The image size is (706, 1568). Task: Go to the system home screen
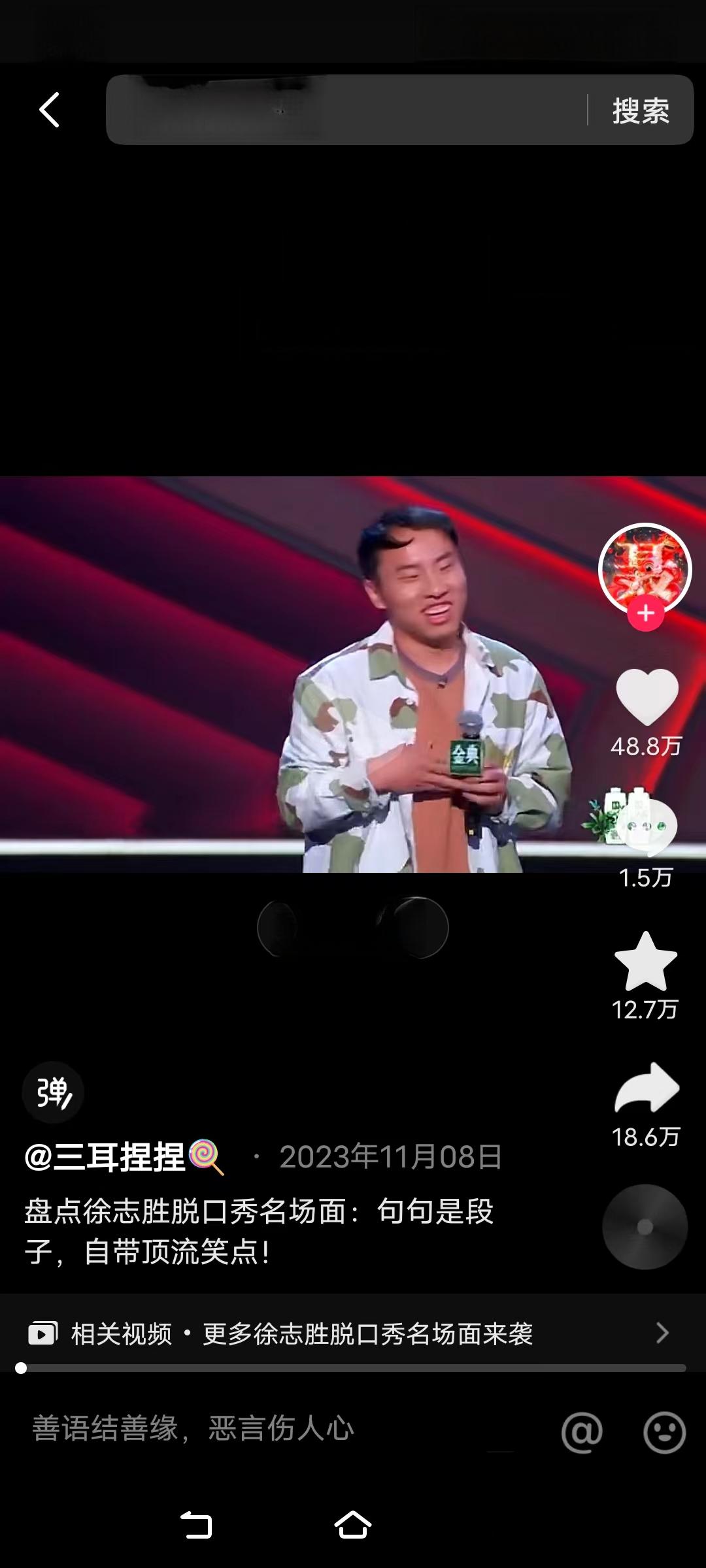pos(353,1526)
